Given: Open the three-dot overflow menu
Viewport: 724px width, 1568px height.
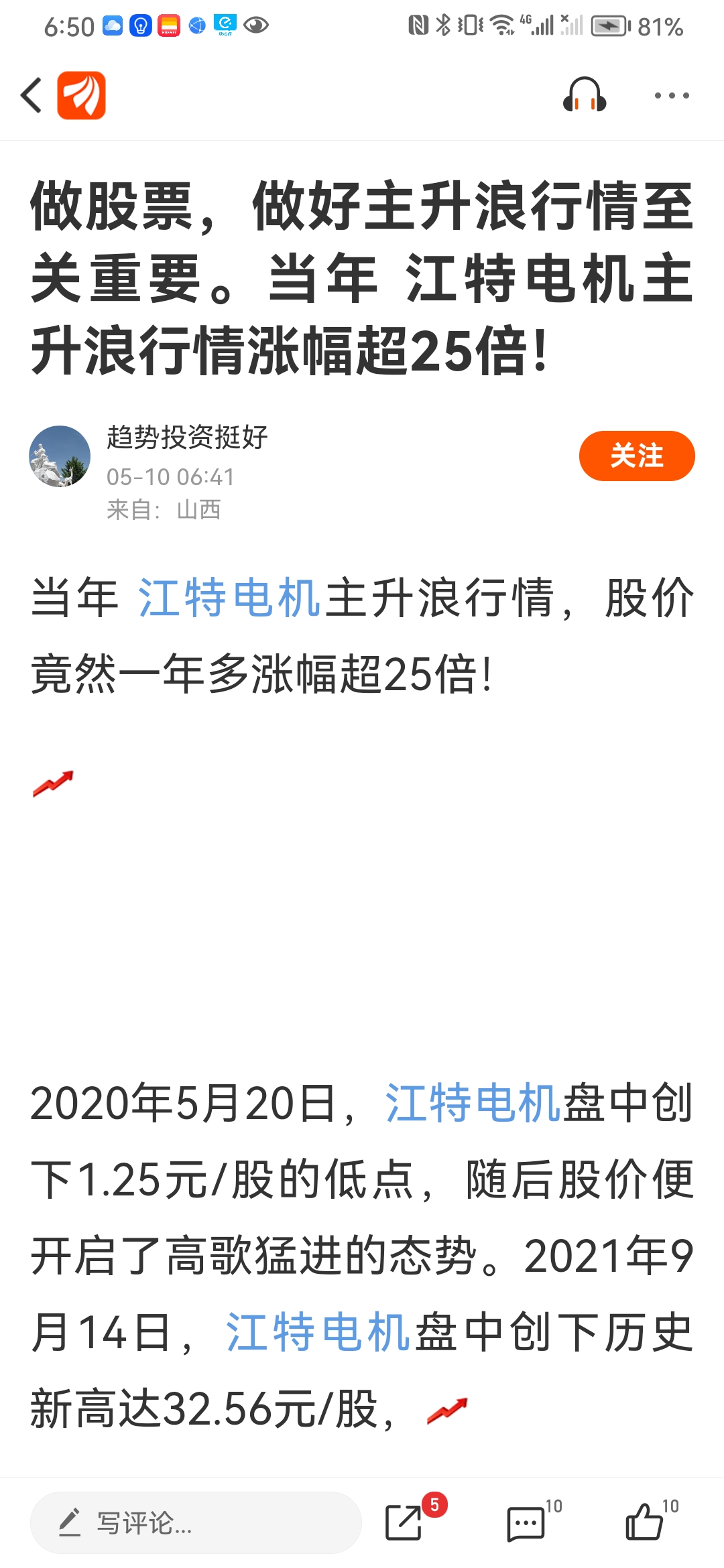Looking at the screenshot, I should 672,96.
